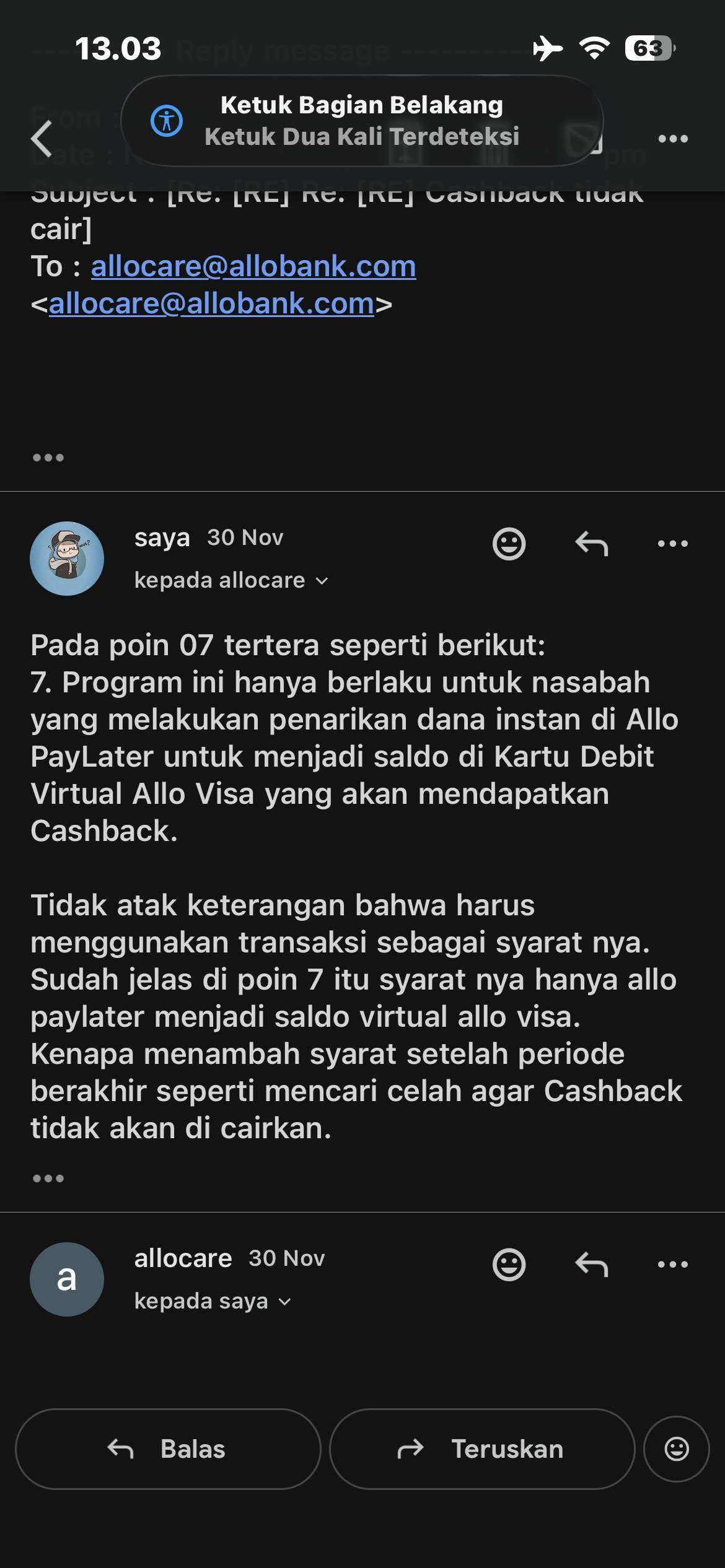
Task: View saya's profile avatar
Action: (x=67, y=559)
